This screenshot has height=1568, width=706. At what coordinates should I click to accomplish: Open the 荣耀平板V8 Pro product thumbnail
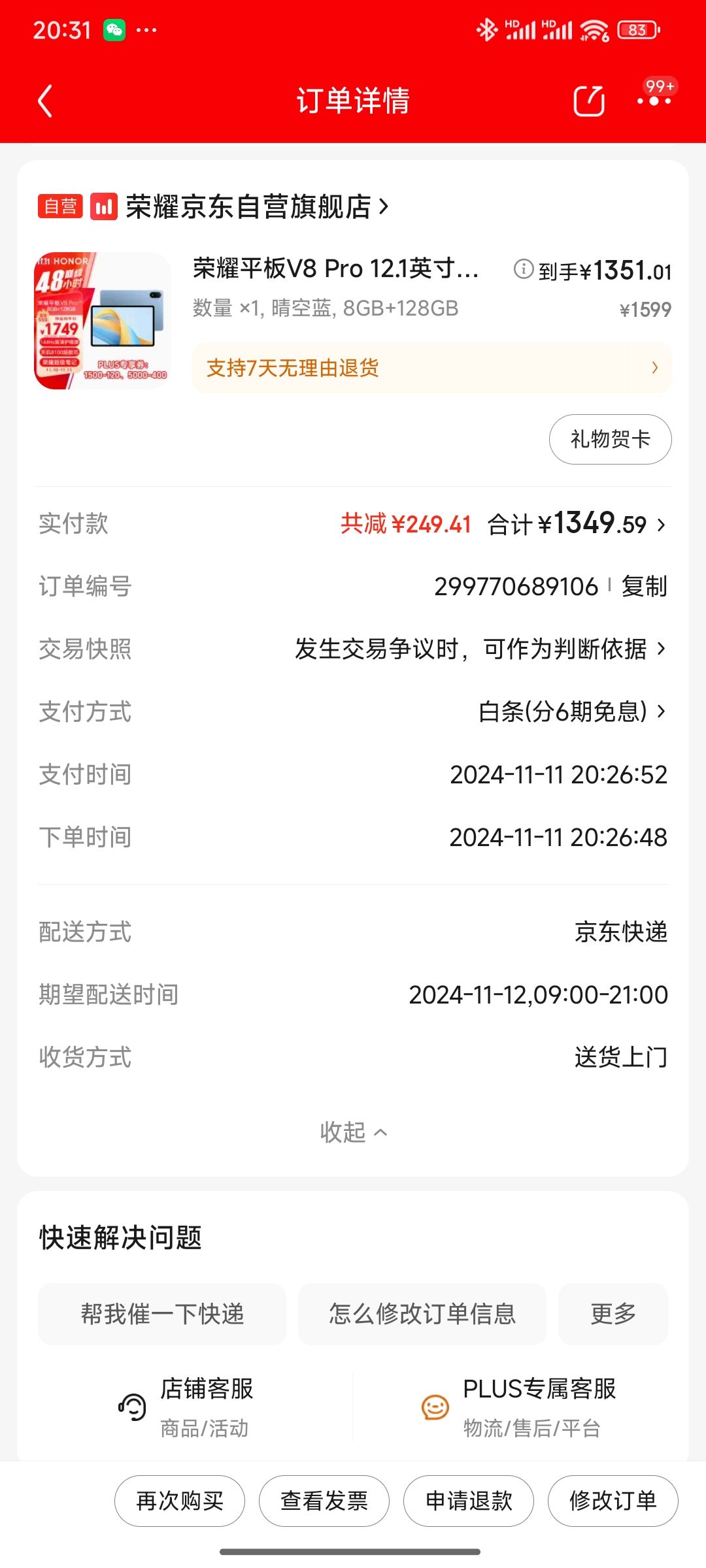coord(103,321)
